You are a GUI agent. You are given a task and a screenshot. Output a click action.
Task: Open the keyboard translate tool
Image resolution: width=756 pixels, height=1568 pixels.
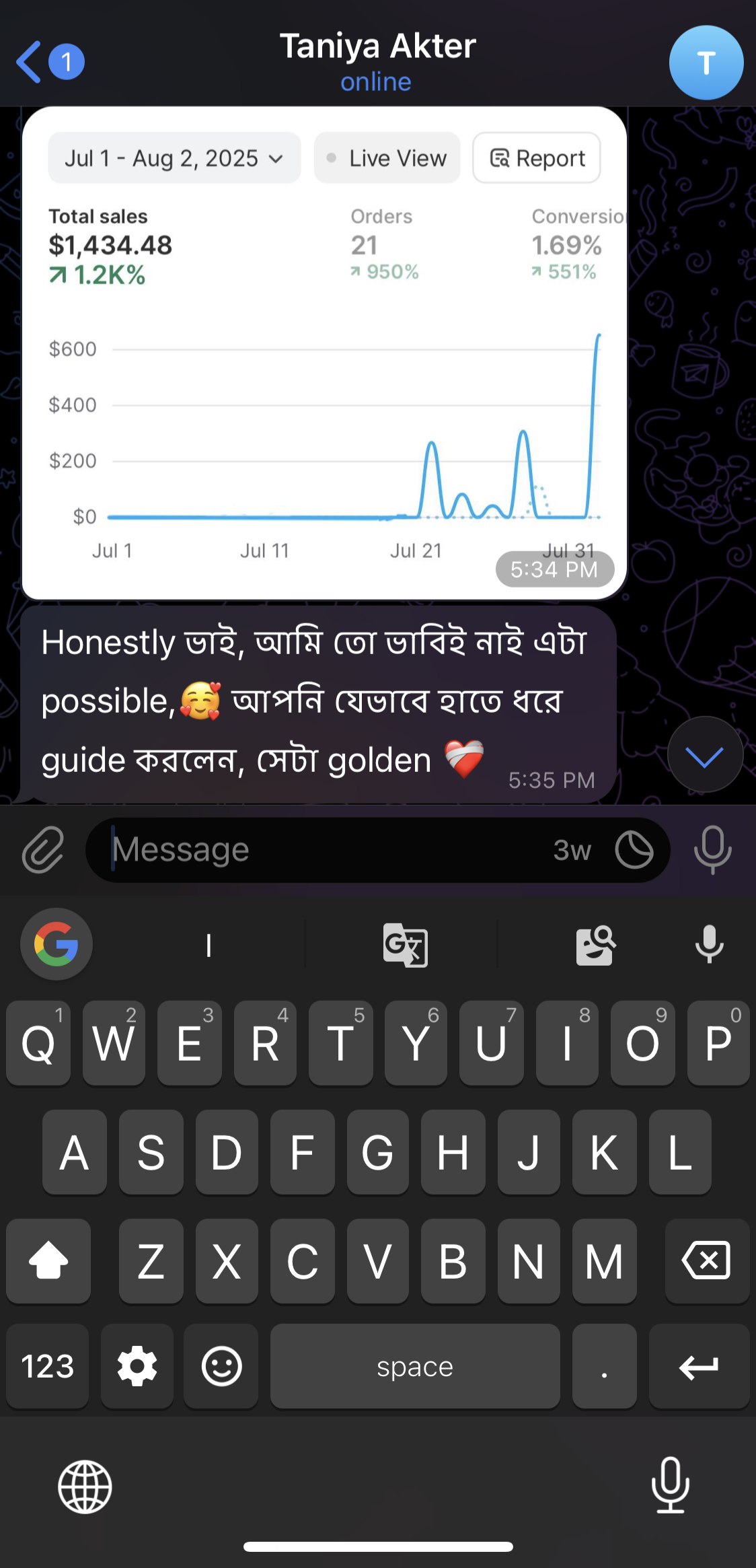point(405,945)
